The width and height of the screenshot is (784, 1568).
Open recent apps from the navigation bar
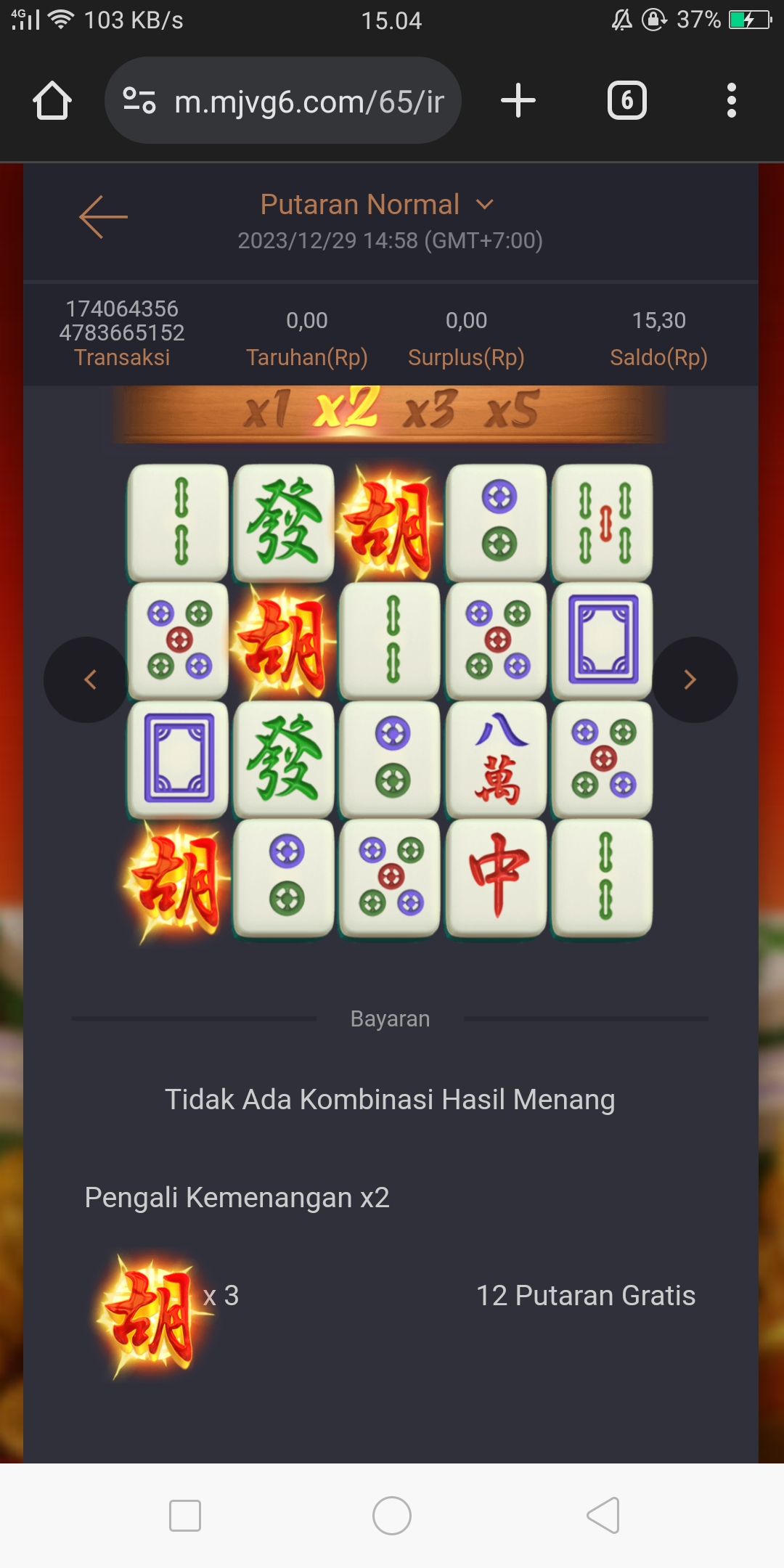(184, 1516)
